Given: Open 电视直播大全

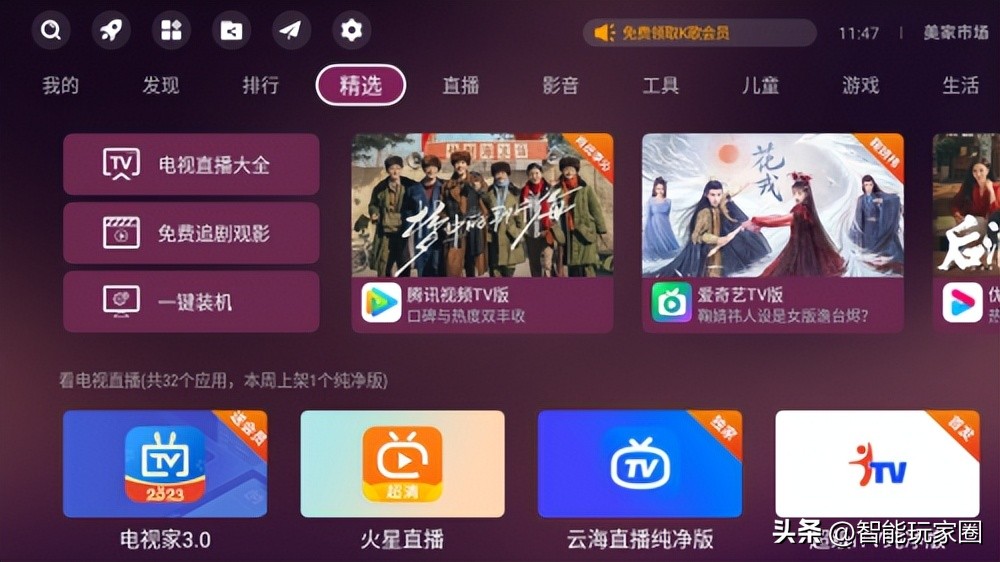Looking at the screenshot, I should [191, 165].
